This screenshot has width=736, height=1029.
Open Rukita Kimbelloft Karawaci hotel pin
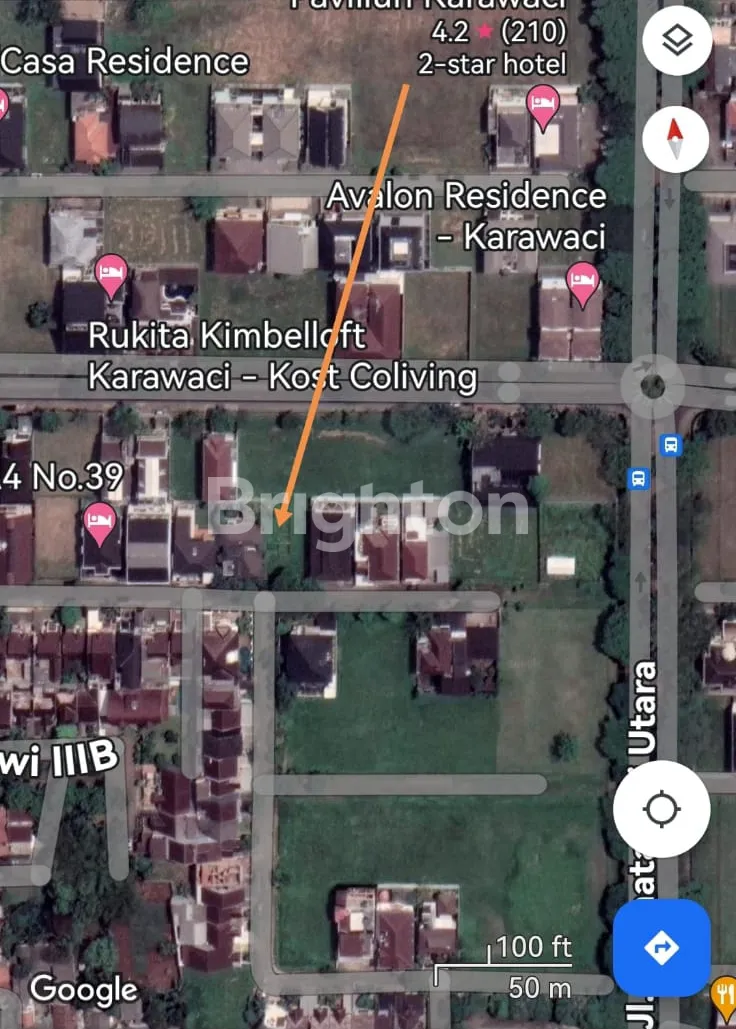pos(111,274)
